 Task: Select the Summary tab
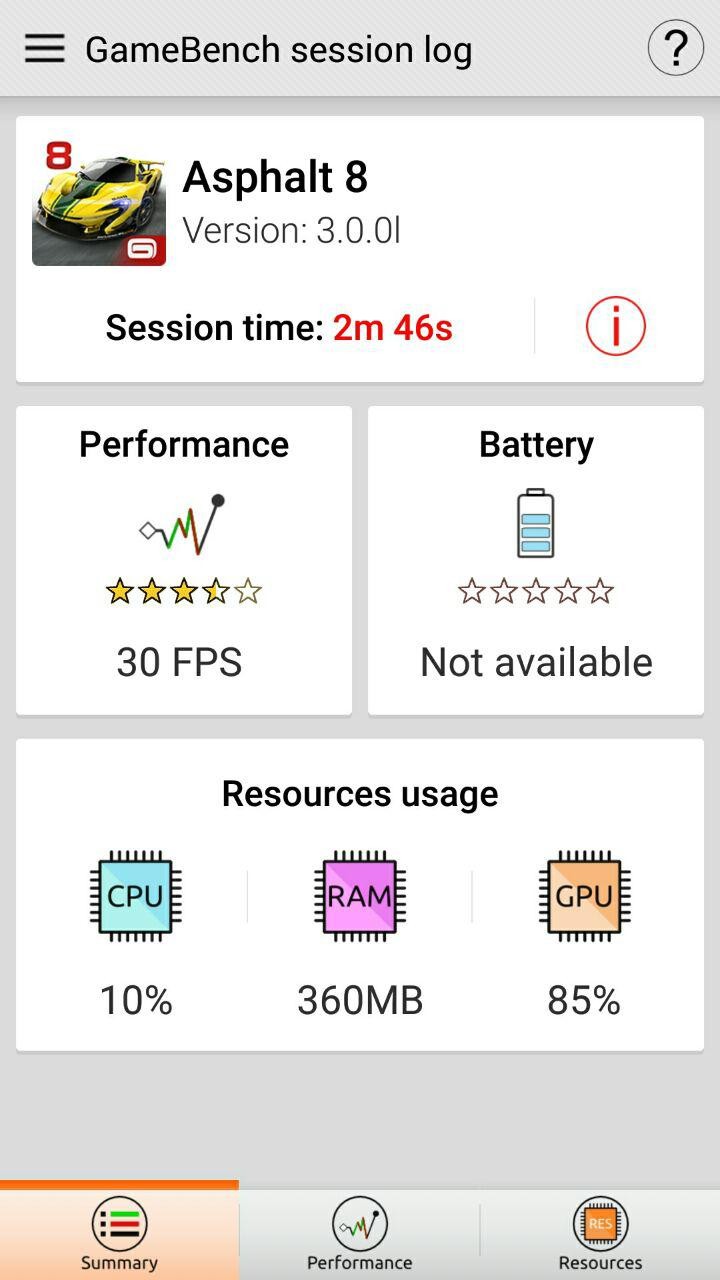point(119,1234)
